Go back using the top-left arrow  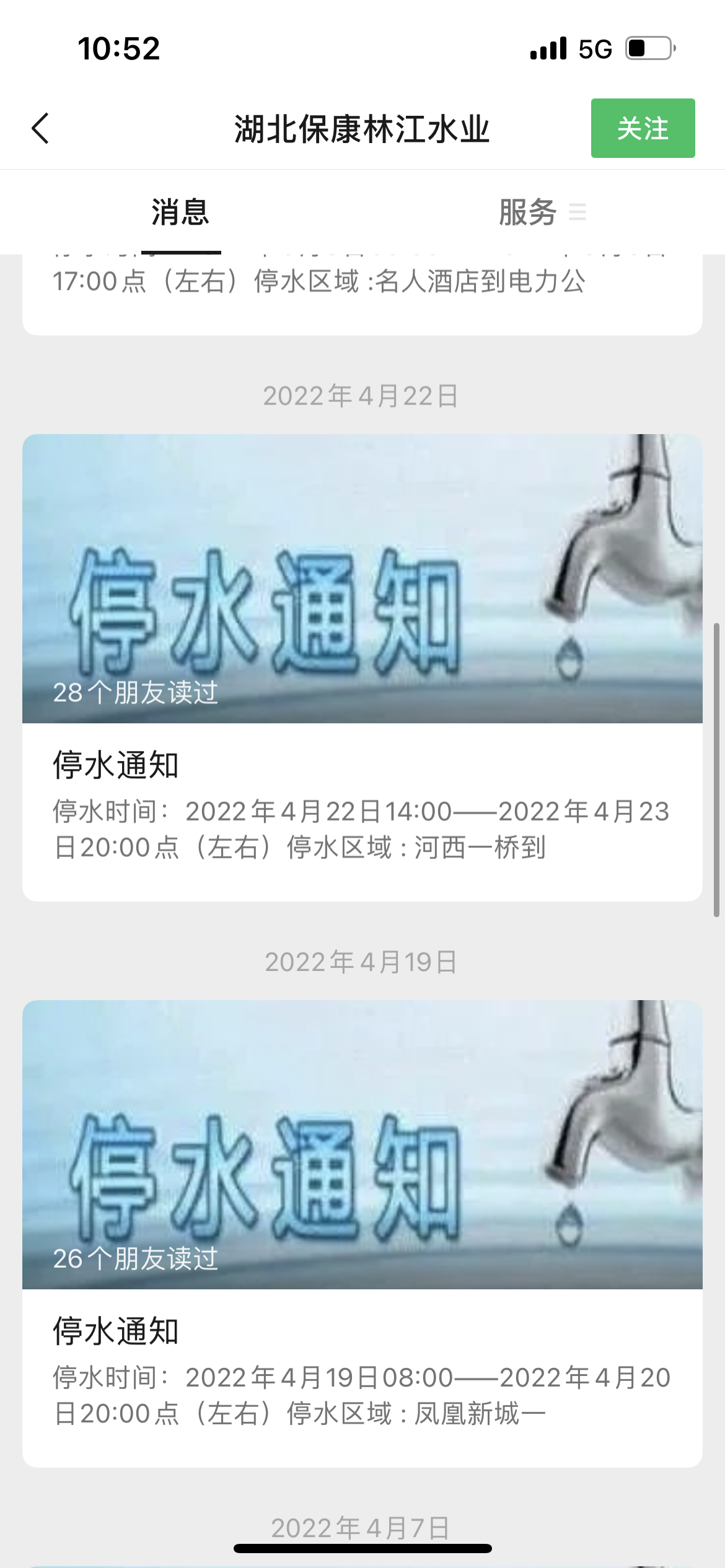tap(41, 129)
